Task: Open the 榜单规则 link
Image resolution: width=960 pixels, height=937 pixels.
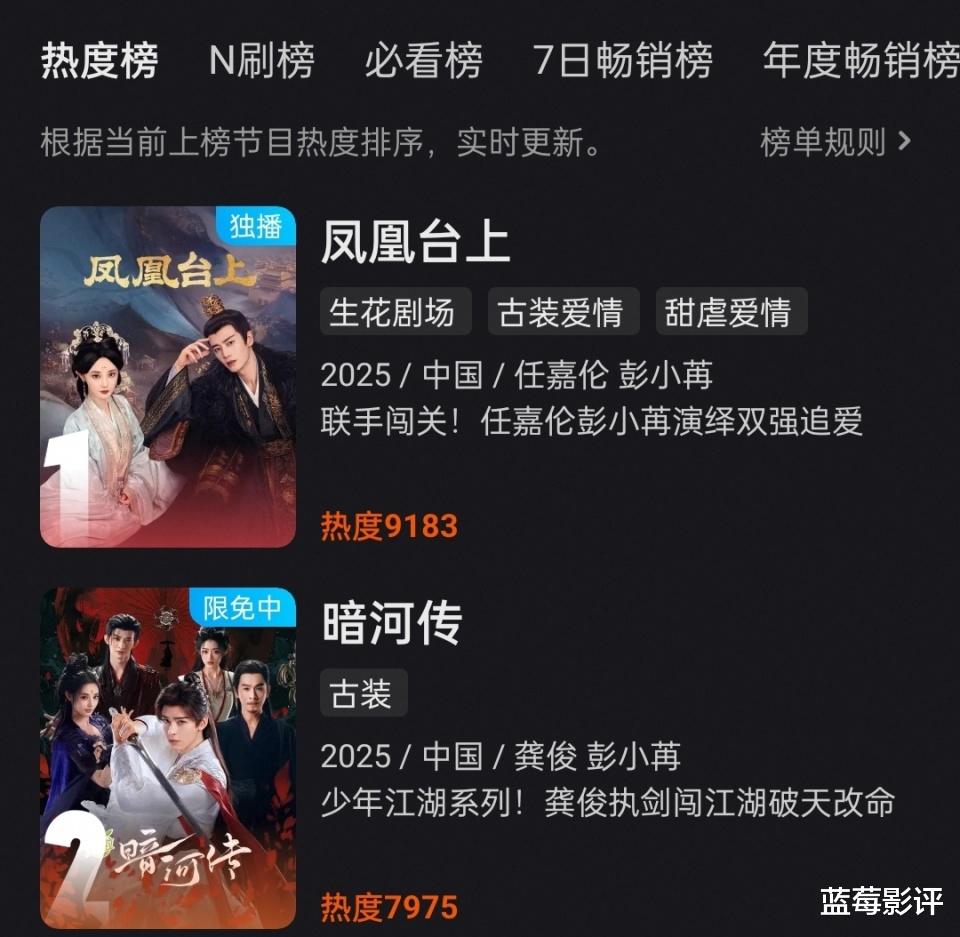Action: (x=835, y=142)
